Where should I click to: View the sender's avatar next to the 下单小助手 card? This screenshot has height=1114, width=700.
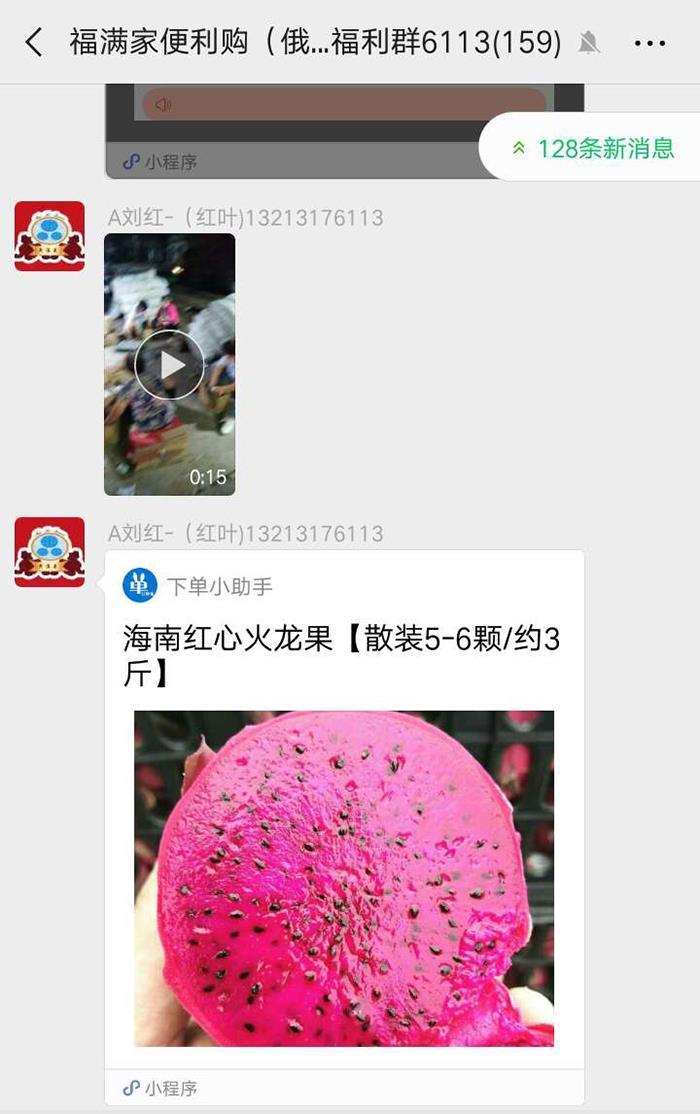pyautogui.click(x=49, y=552)
